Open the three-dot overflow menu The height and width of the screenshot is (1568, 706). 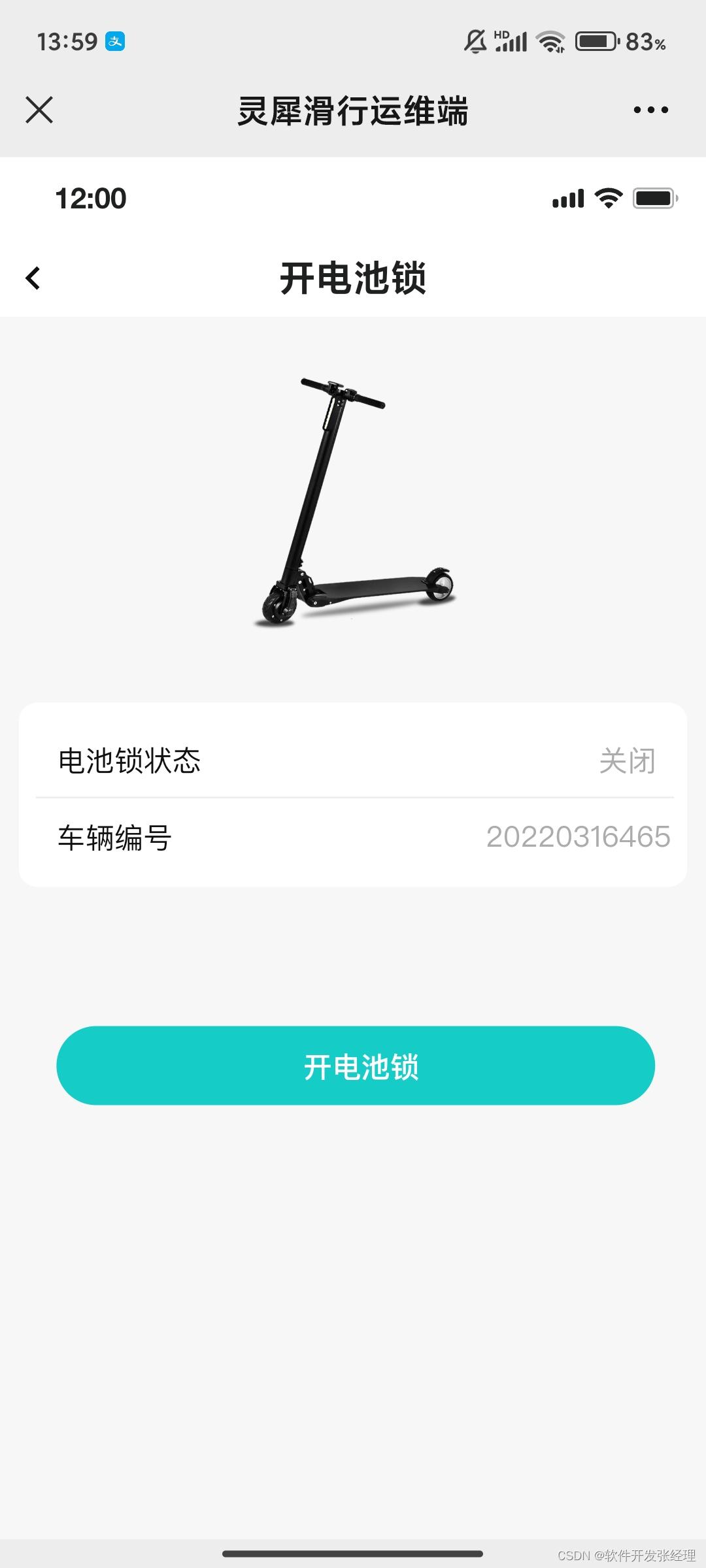[650, 110]
